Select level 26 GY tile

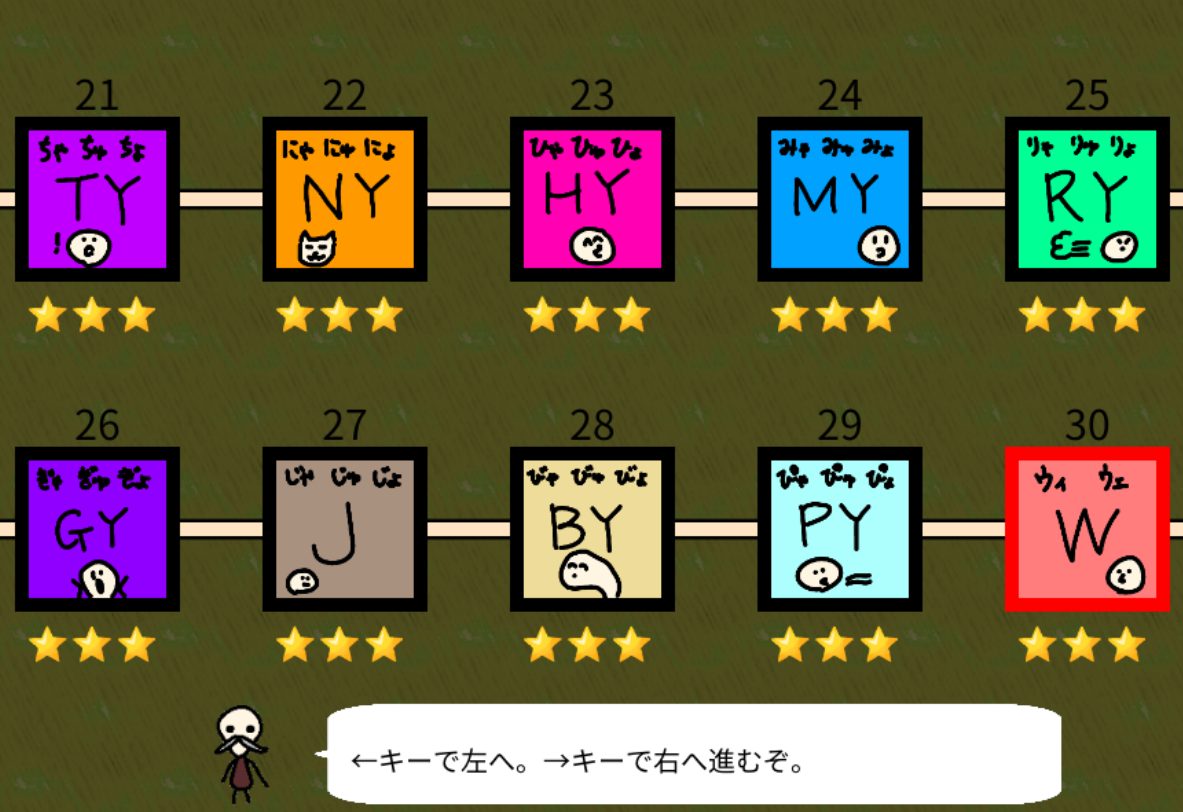[x=97, y=529]
